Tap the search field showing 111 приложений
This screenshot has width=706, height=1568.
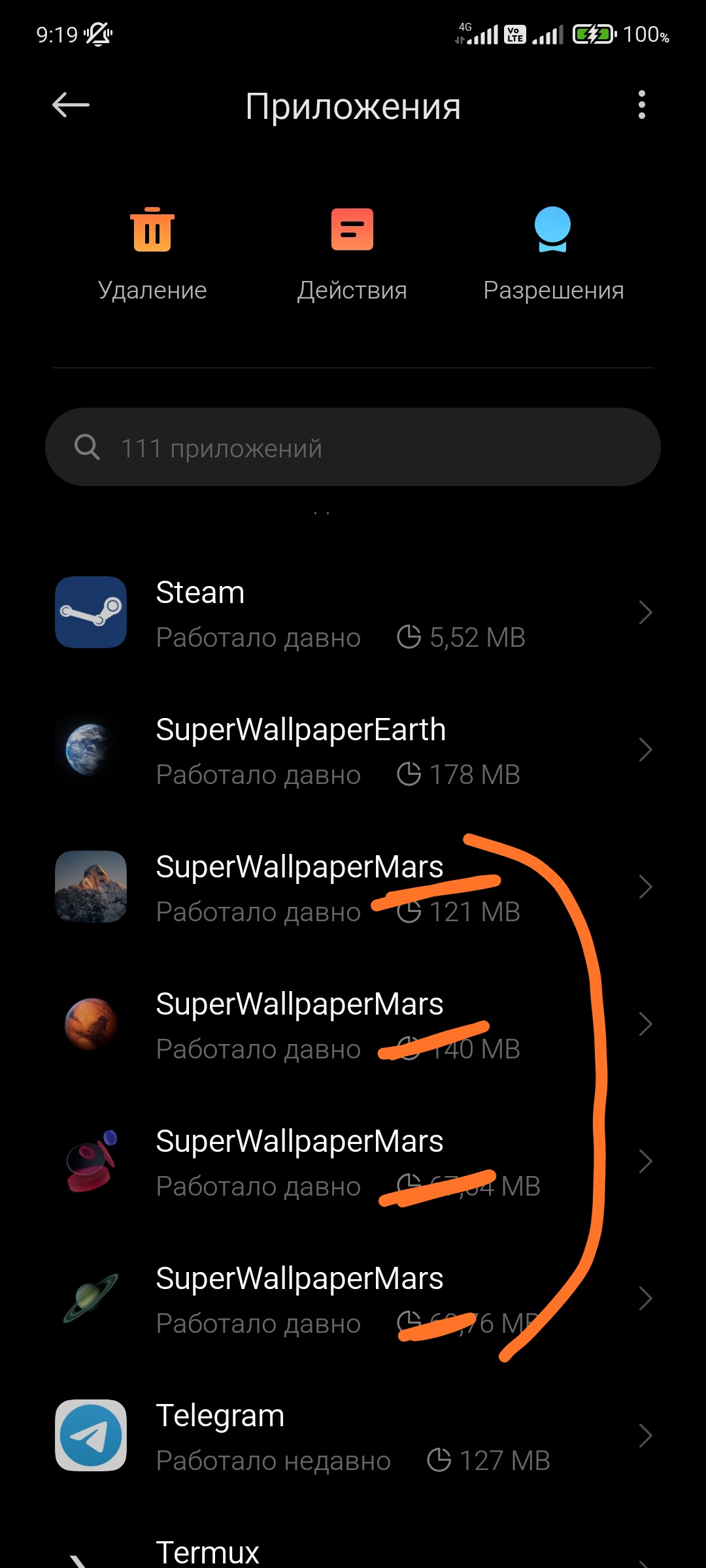(353, 448)
